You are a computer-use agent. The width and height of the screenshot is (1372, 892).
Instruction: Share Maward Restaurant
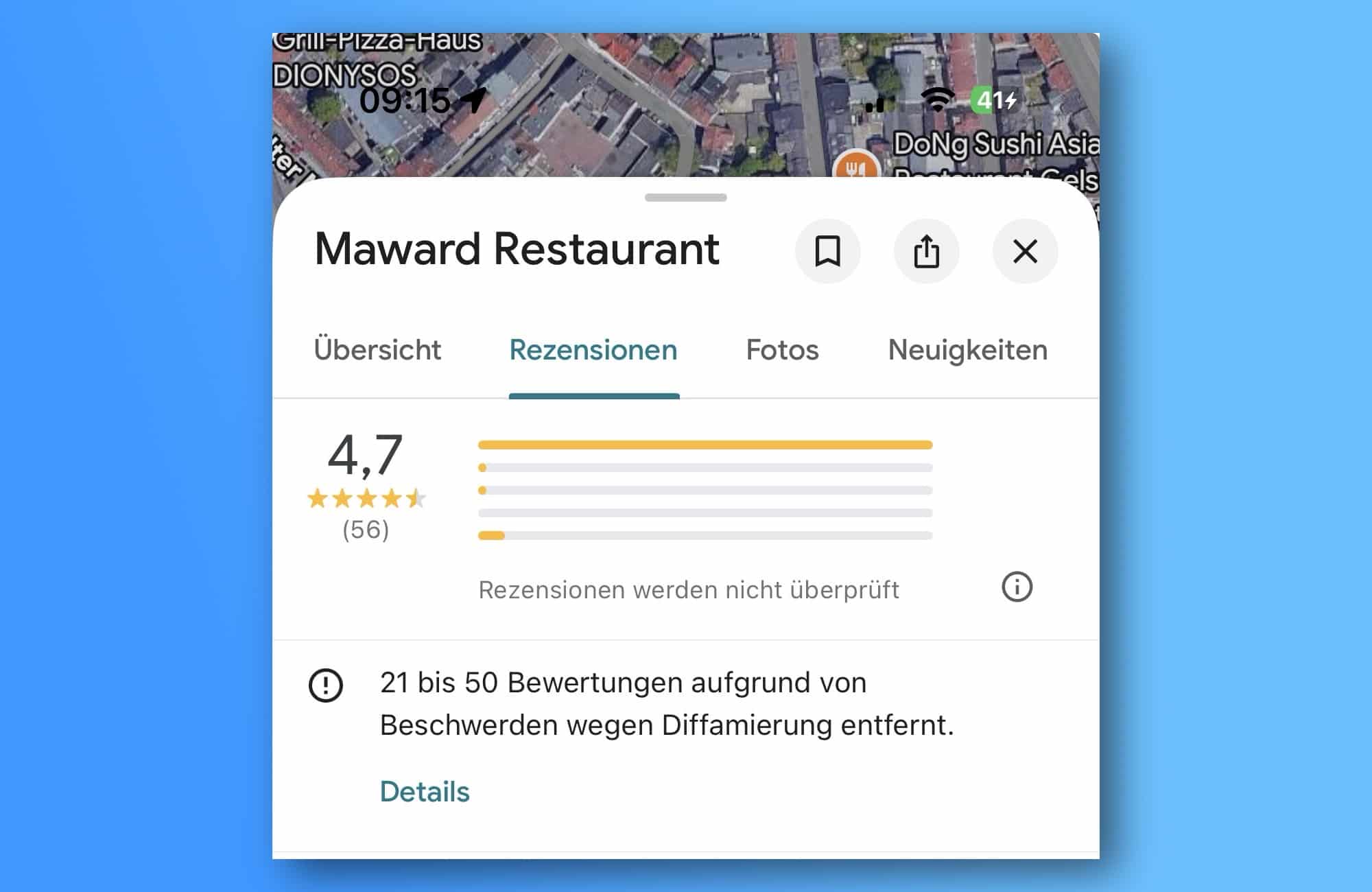click(x=926, y=251)
